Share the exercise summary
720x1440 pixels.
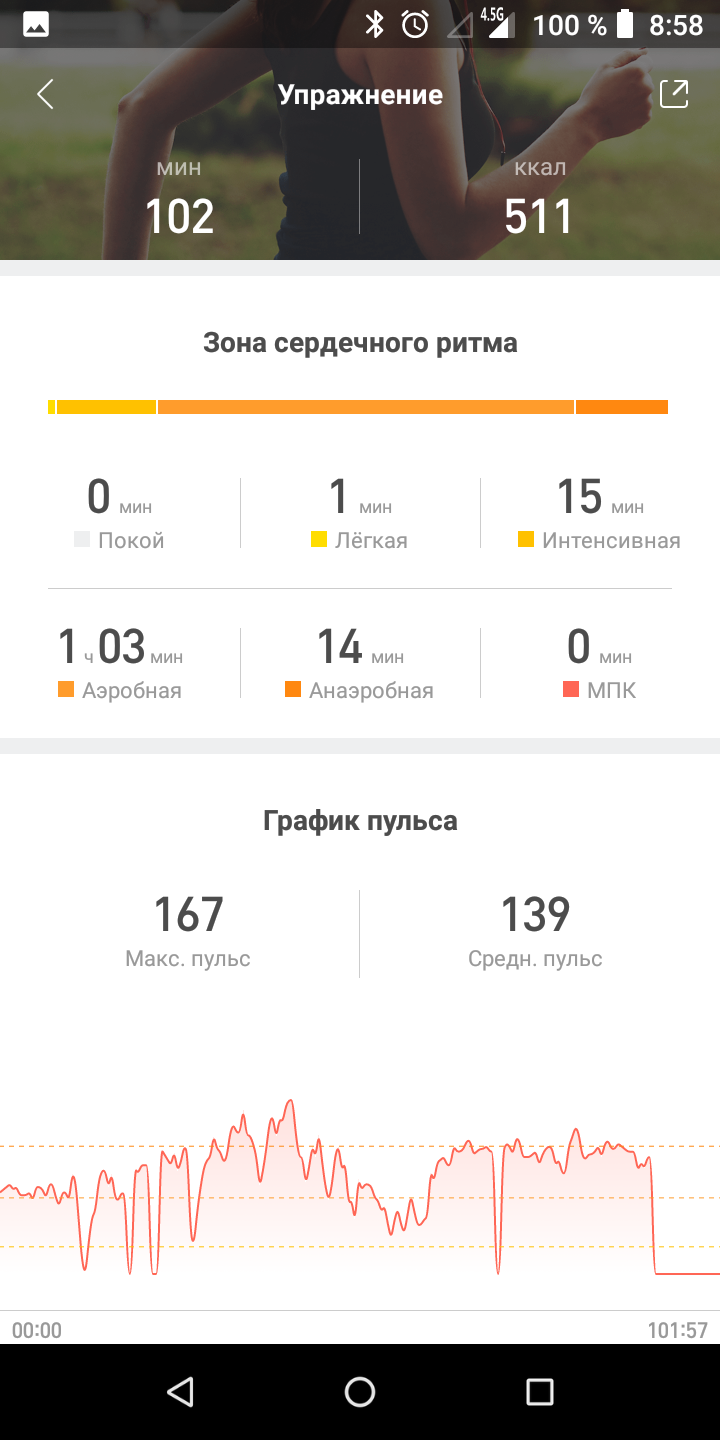pos(674,94)
